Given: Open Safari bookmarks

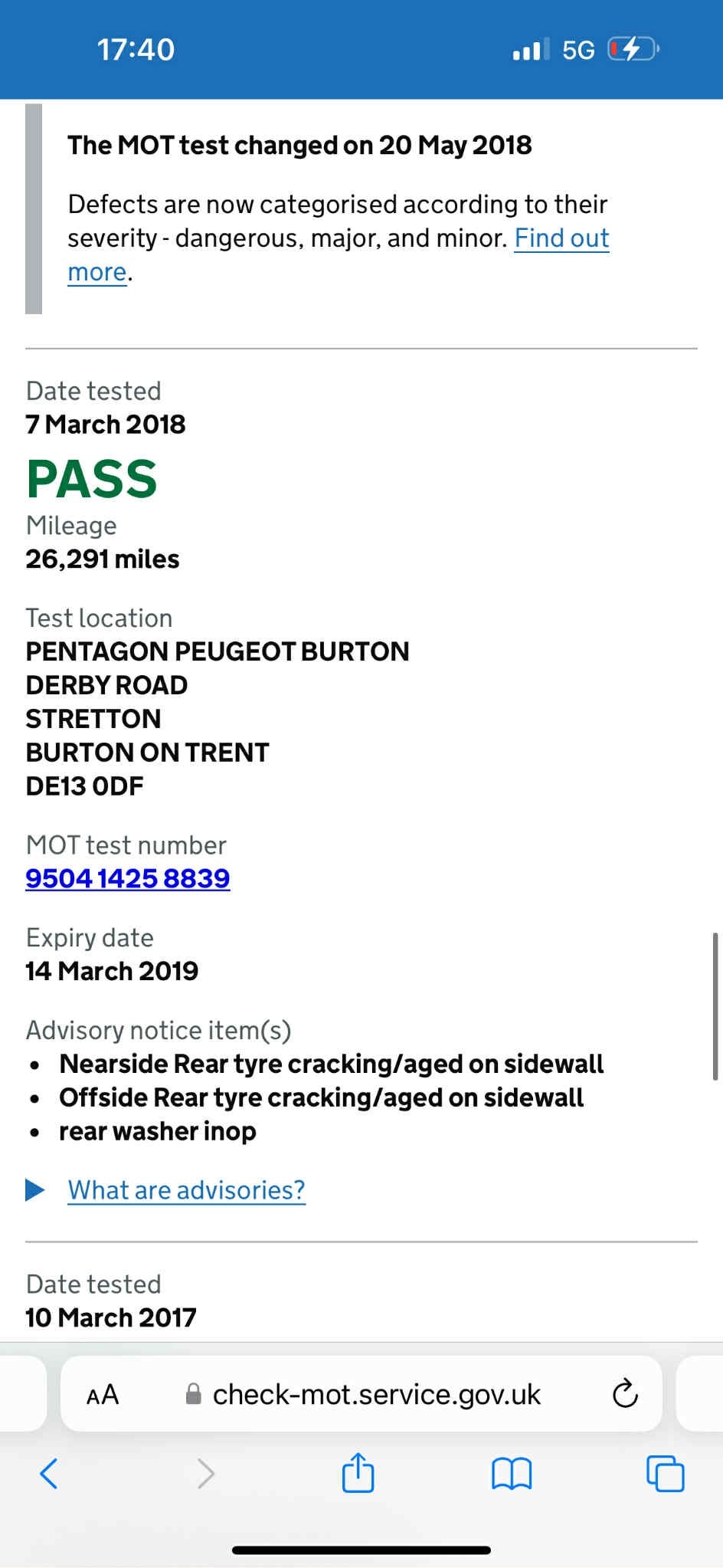Looking at the screenshot, I should point(512,1473).
